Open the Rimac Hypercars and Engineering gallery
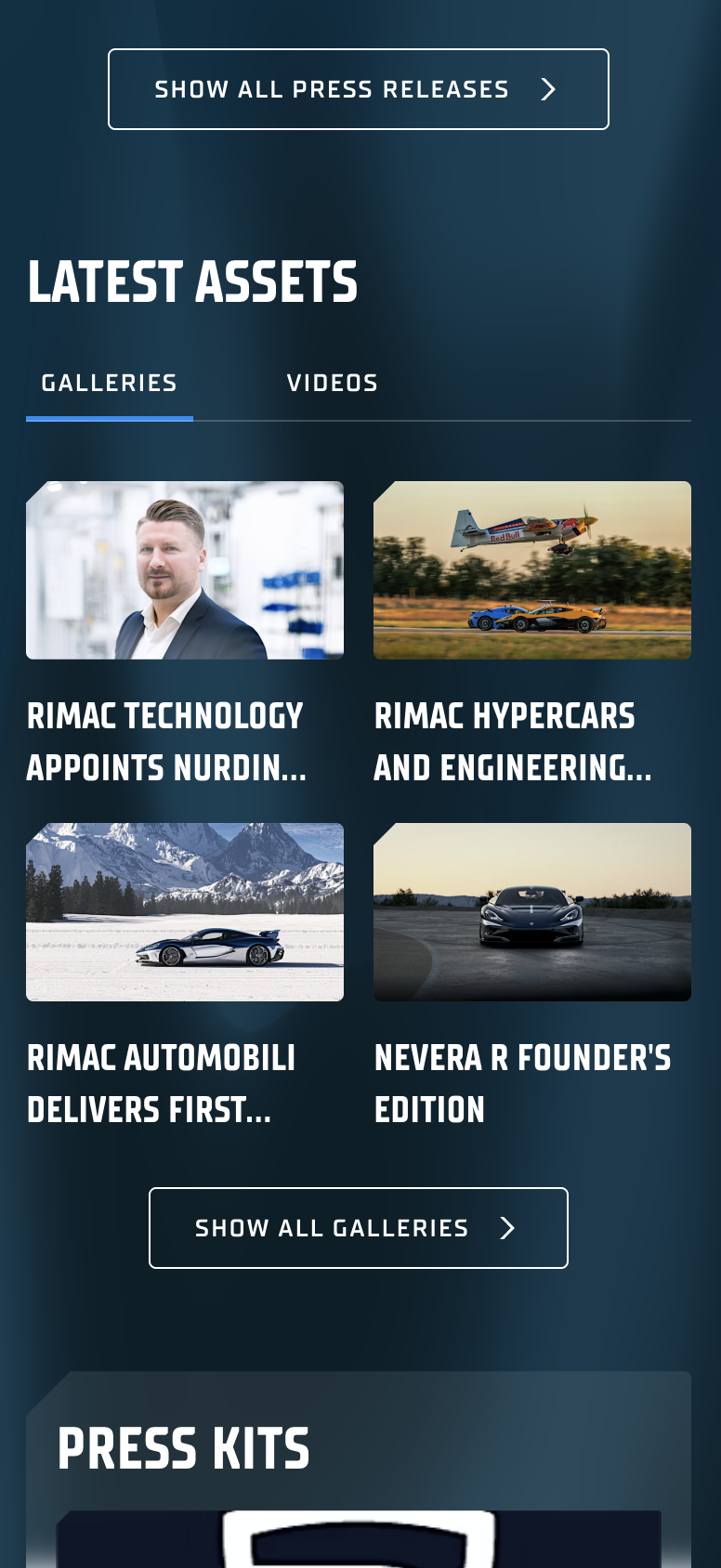 532,569
